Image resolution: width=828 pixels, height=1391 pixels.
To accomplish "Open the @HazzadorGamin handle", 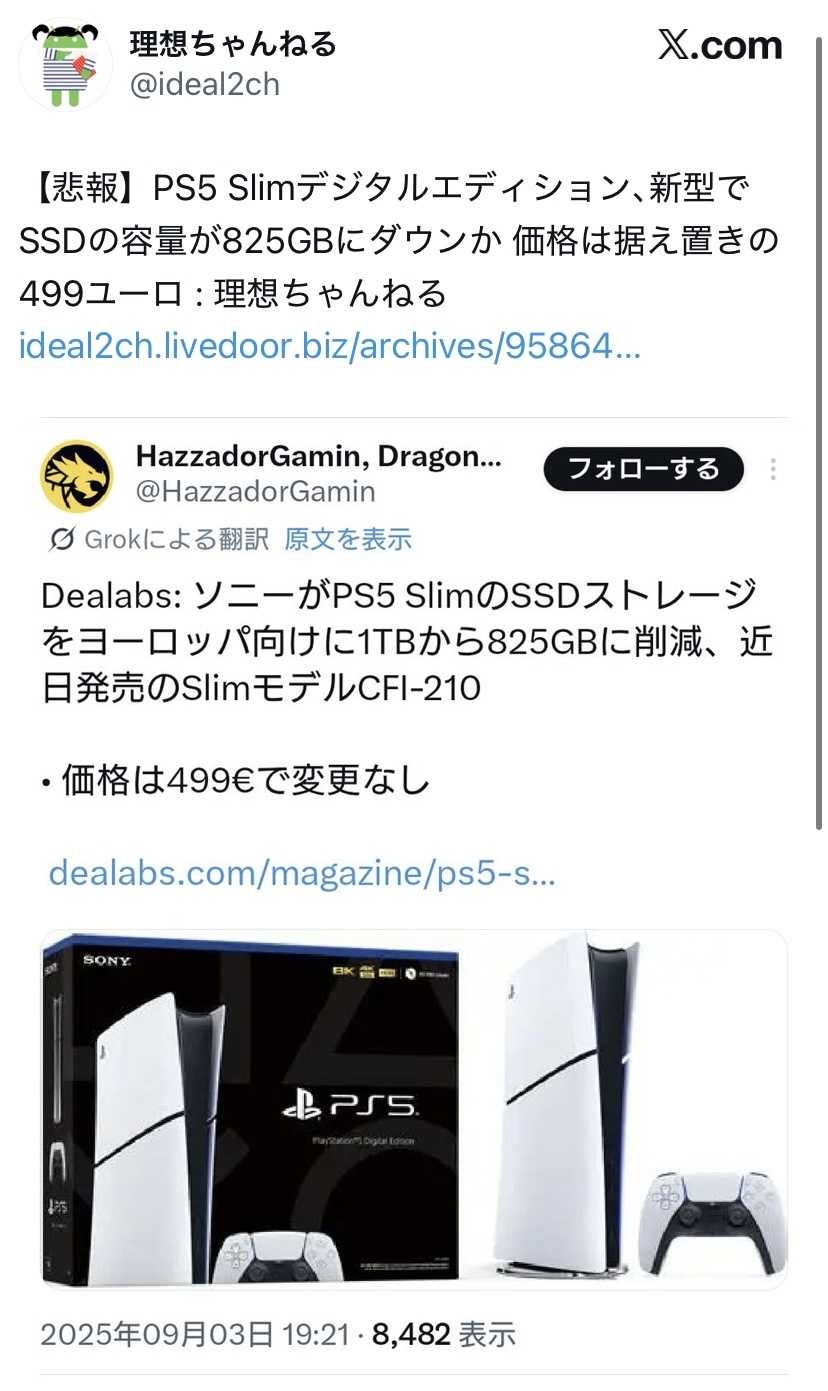I will [x=255, y=491].
